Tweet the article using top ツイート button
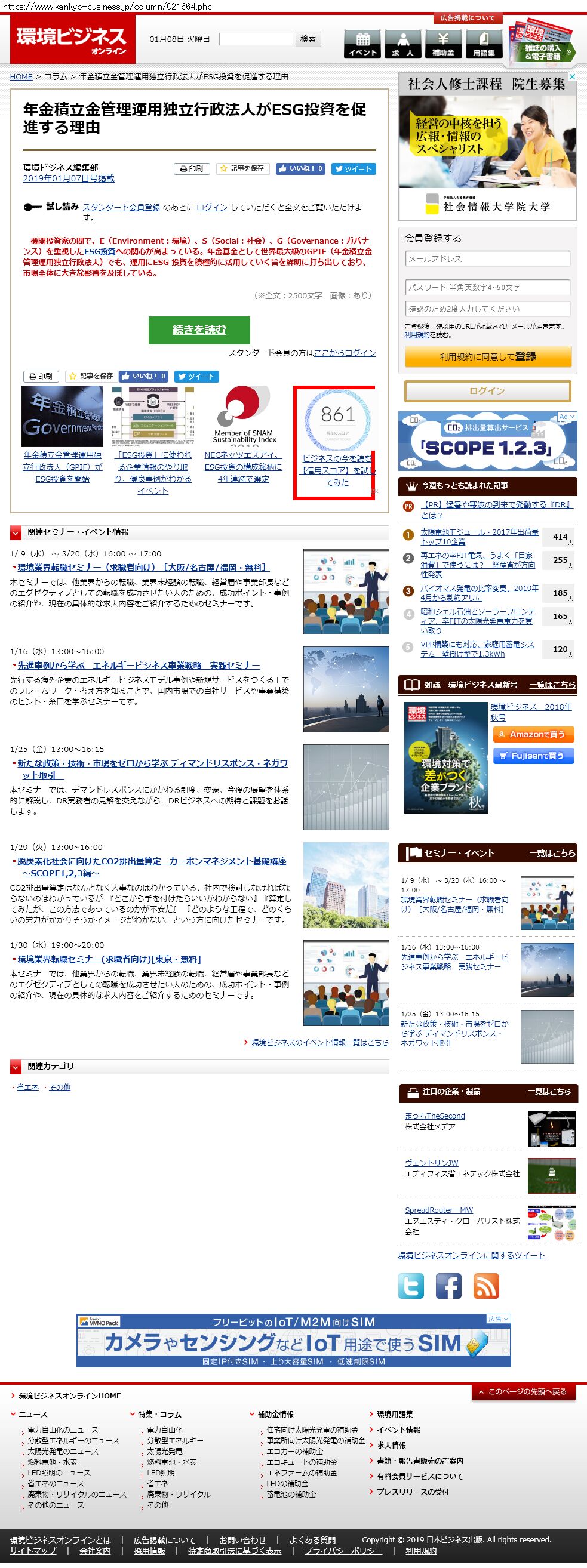587x1568 pixels. (353, 168)
